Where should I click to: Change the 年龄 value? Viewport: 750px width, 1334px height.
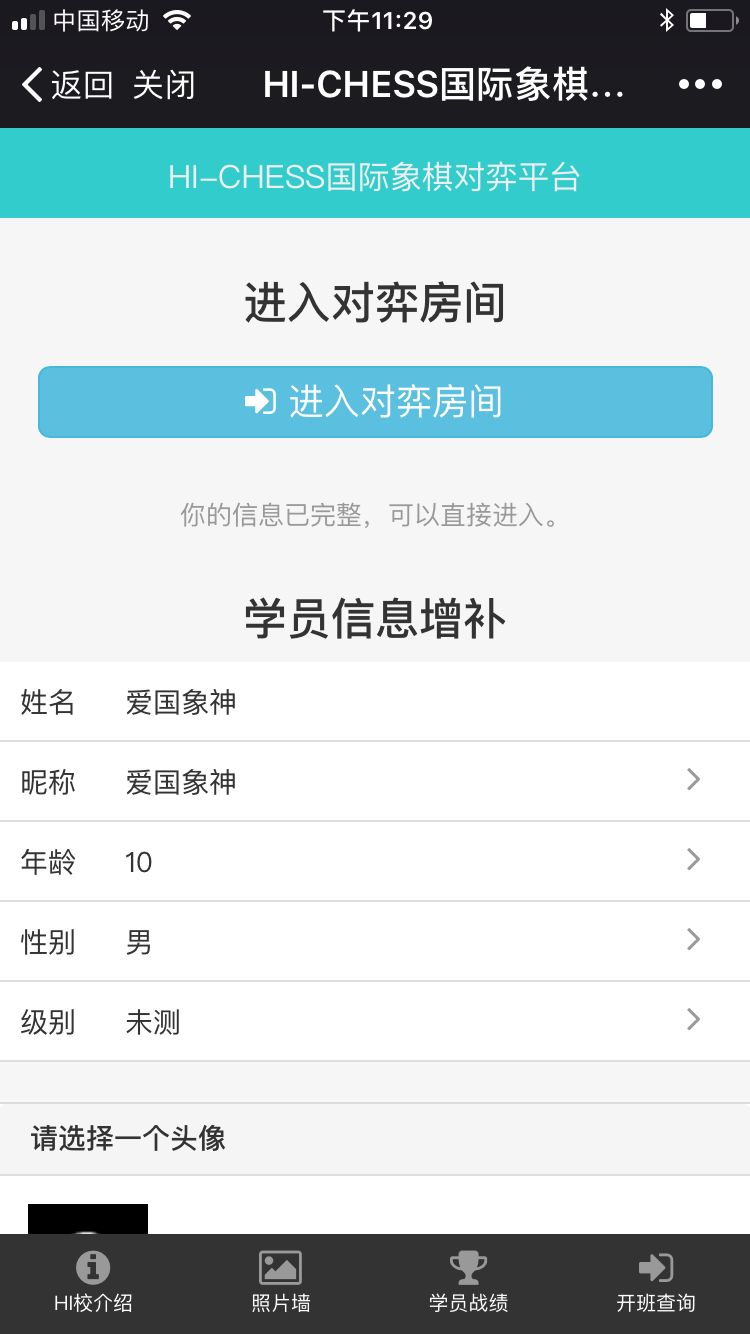coord(375,862)
